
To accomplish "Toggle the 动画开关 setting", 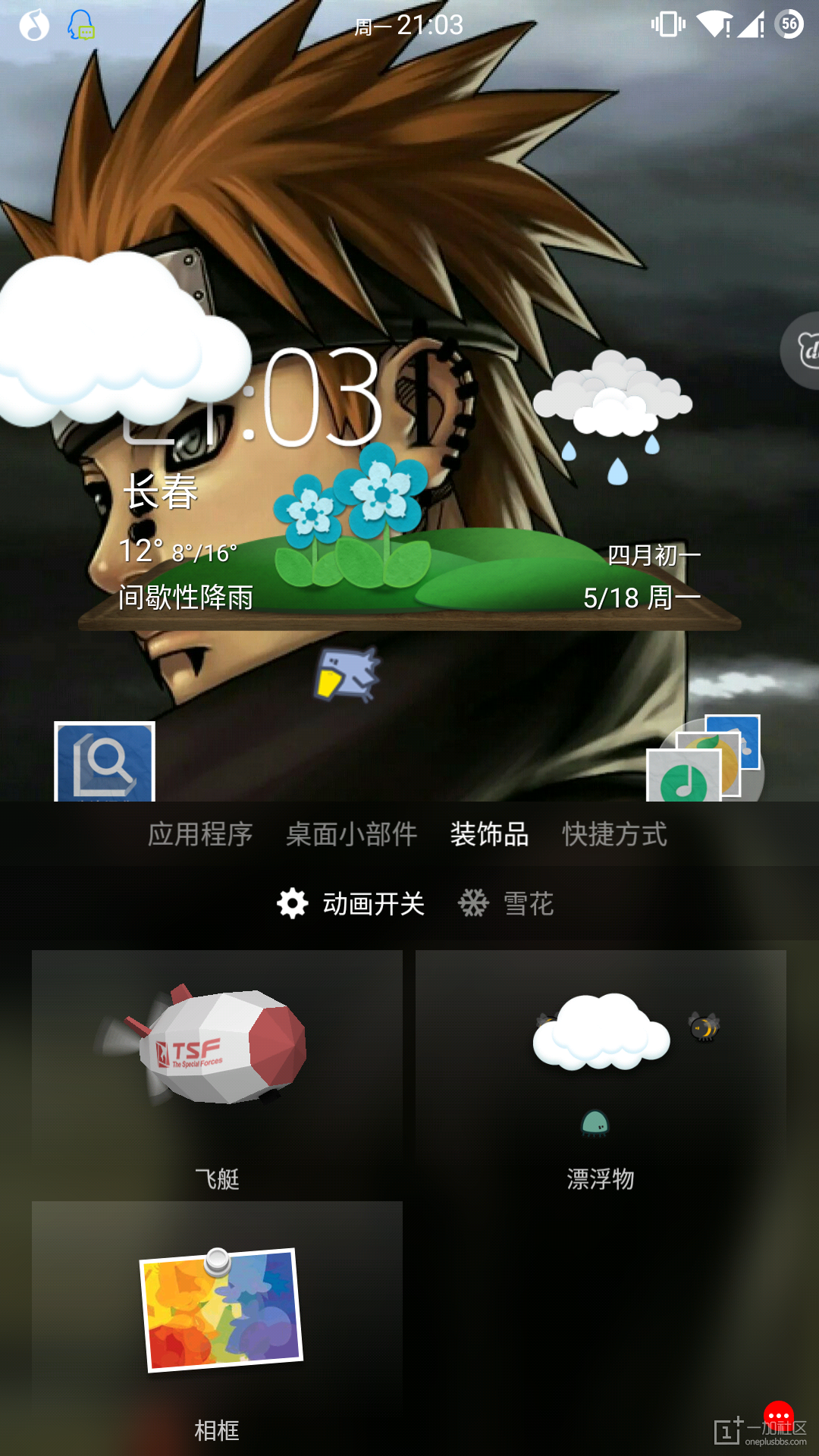I will click(350, 903).
